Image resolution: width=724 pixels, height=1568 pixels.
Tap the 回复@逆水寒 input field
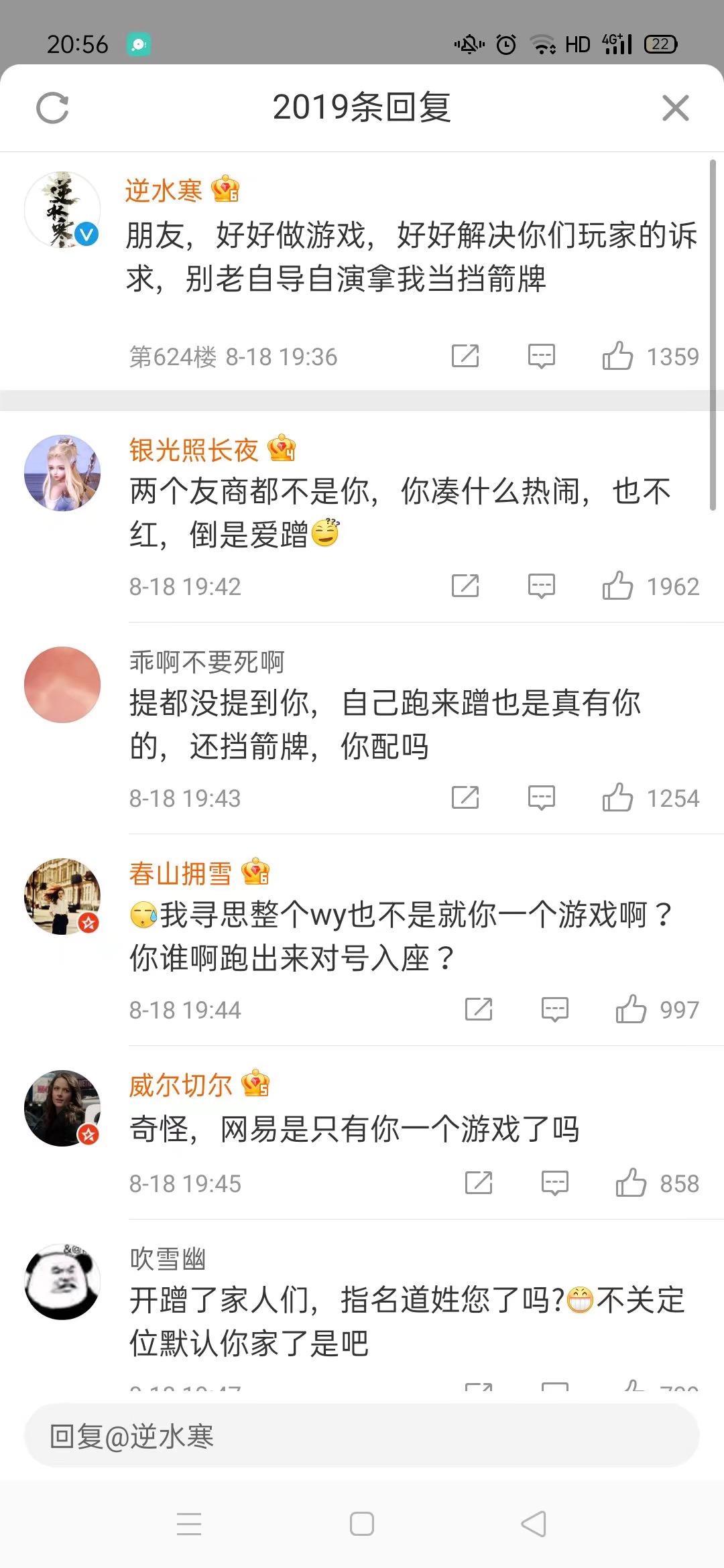[362, 1436]
